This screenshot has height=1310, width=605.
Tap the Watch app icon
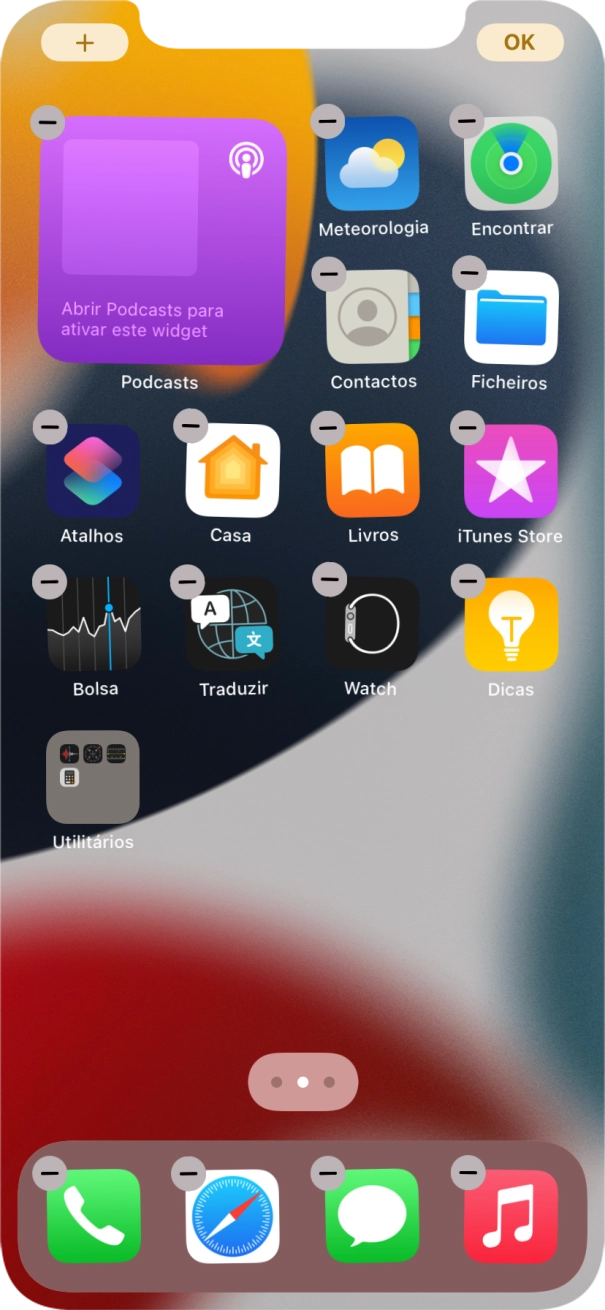pos(372,624)
